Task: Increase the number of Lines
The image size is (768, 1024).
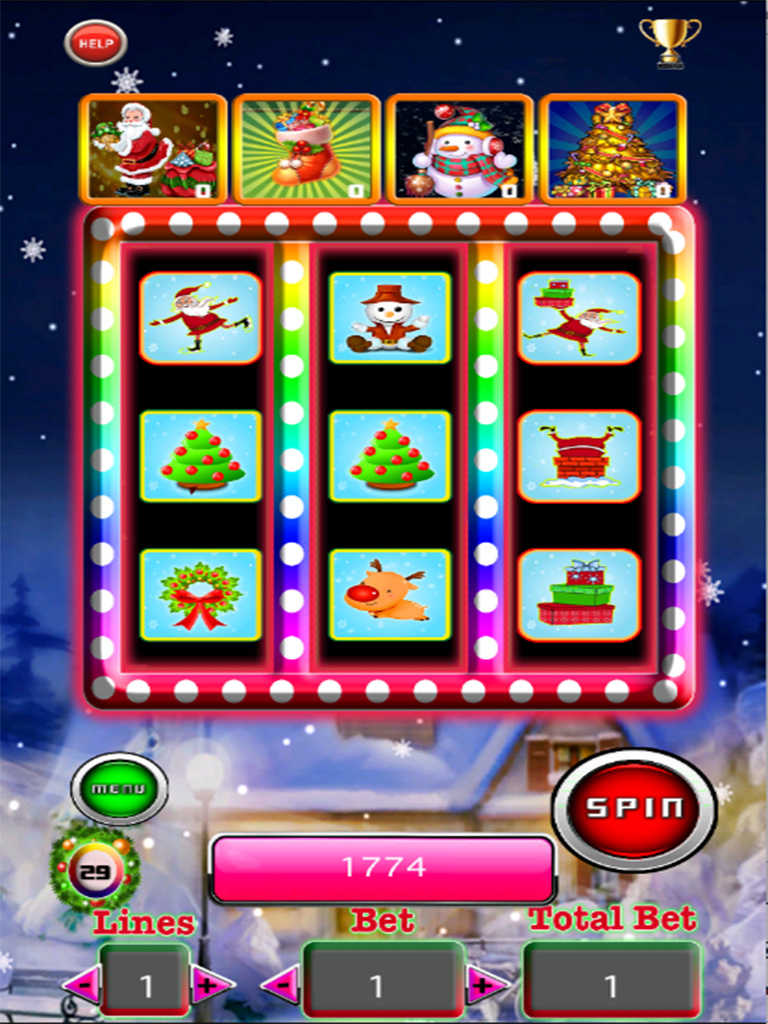Action: pos(211,985)
